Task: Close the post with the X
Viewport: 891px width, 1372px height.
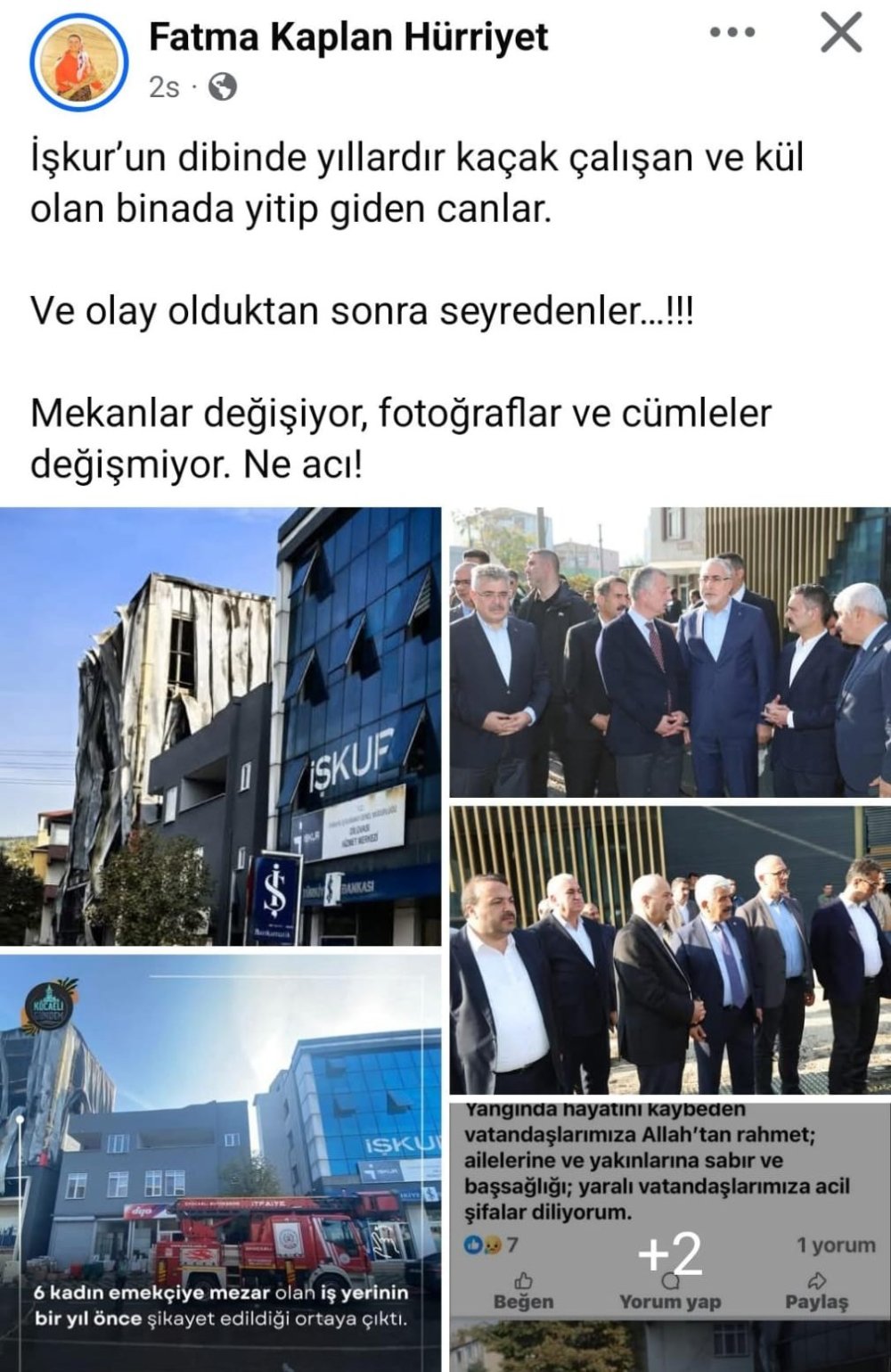Action: tap(840, 33)
